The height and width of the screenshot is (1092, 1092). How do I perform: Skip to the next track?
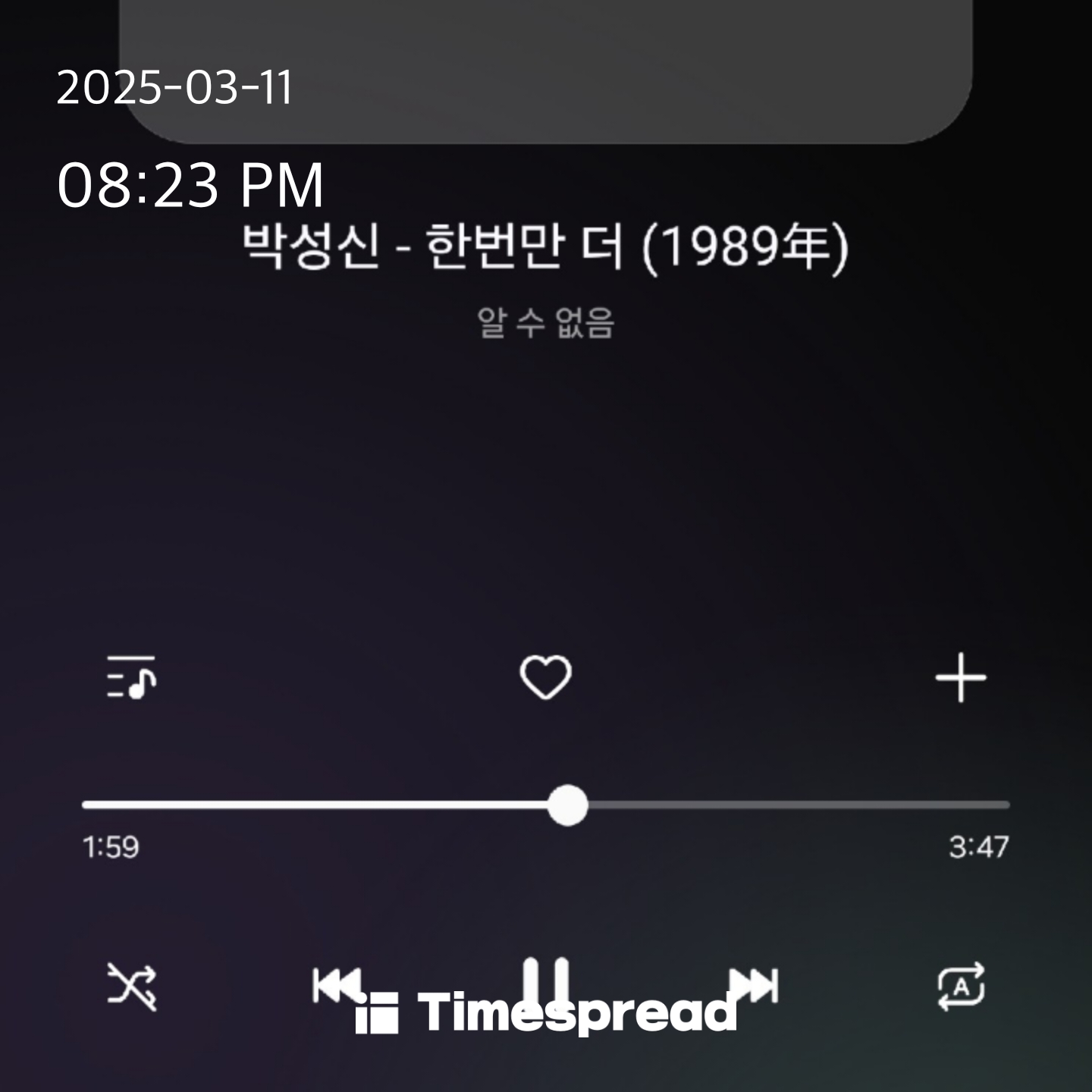(755, 986)
